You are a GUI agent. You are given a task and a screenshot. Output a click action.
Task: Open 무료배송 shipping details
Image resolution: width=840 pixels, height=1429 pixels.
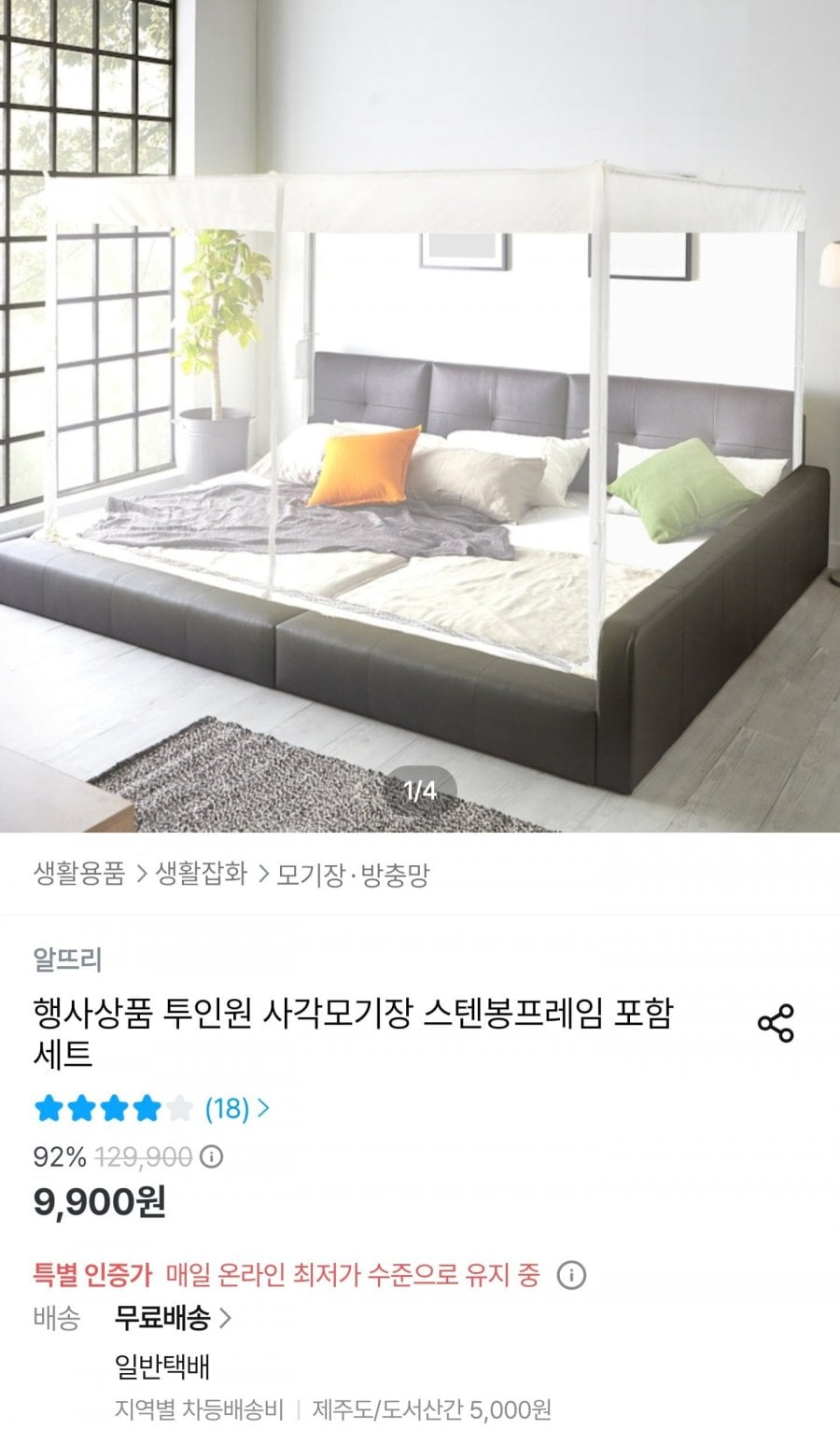point(173,1318)
